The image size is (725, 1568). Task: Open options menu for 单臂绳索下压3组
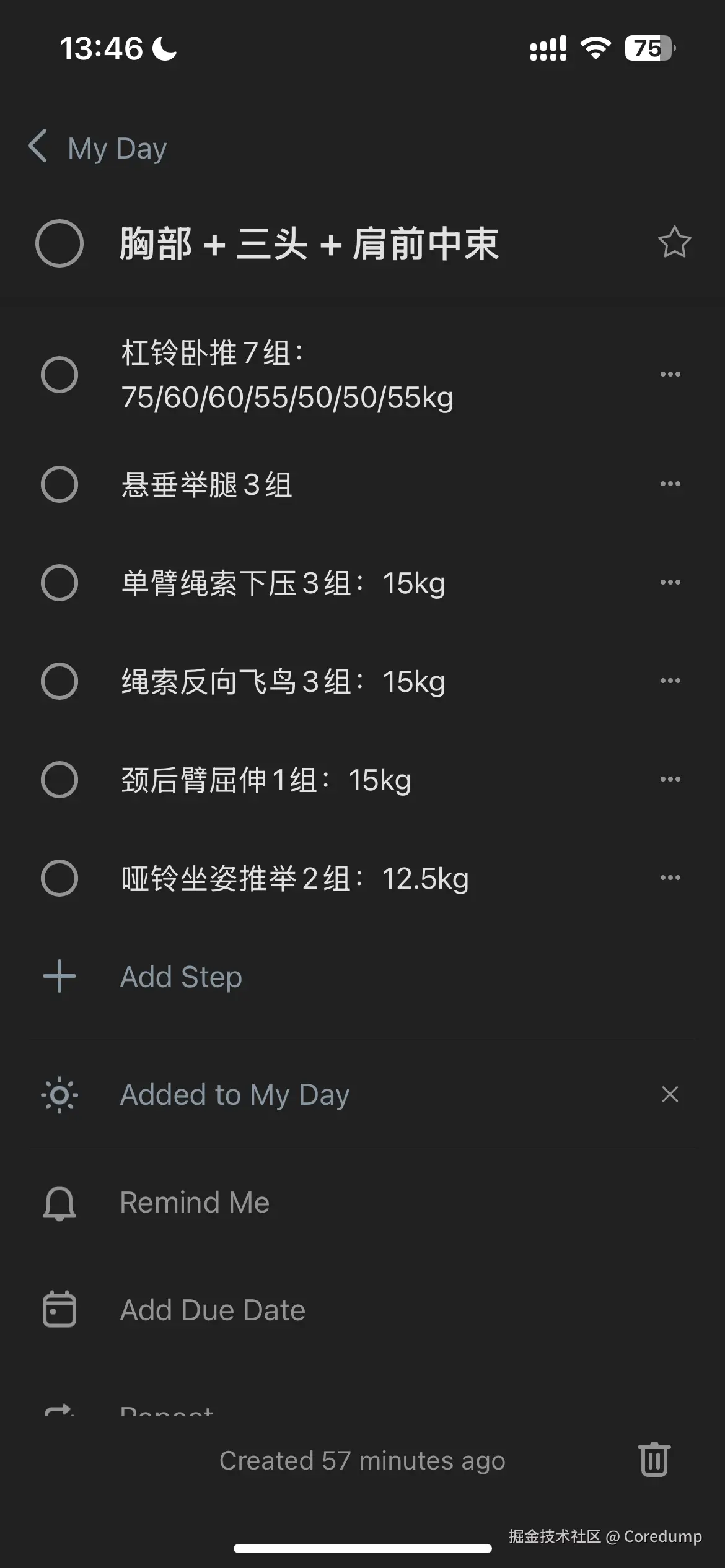coord(672,581)
